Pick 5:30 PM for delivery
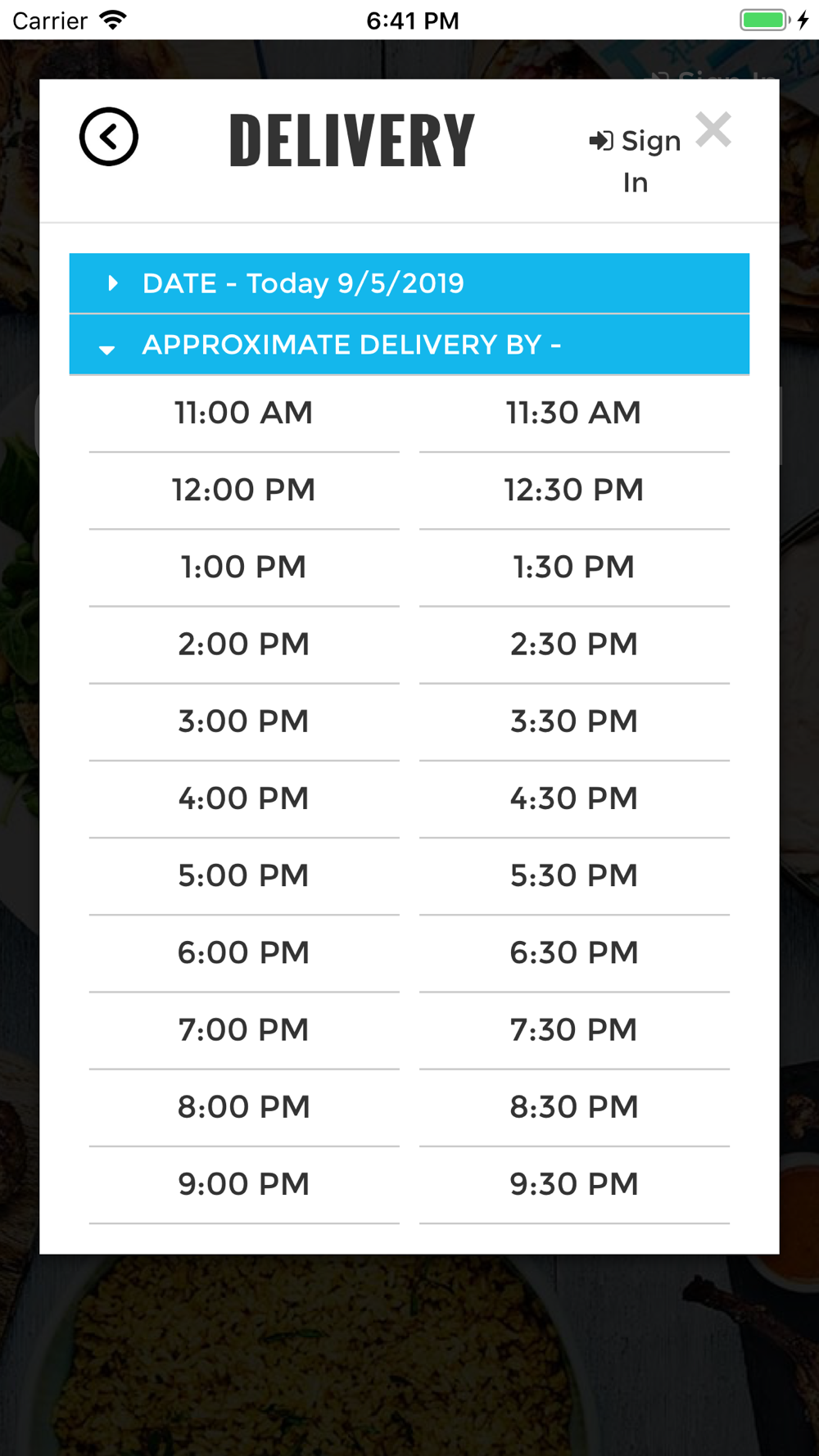The width and height of the screenshot is (819, 1456). [x=573, y=875]
